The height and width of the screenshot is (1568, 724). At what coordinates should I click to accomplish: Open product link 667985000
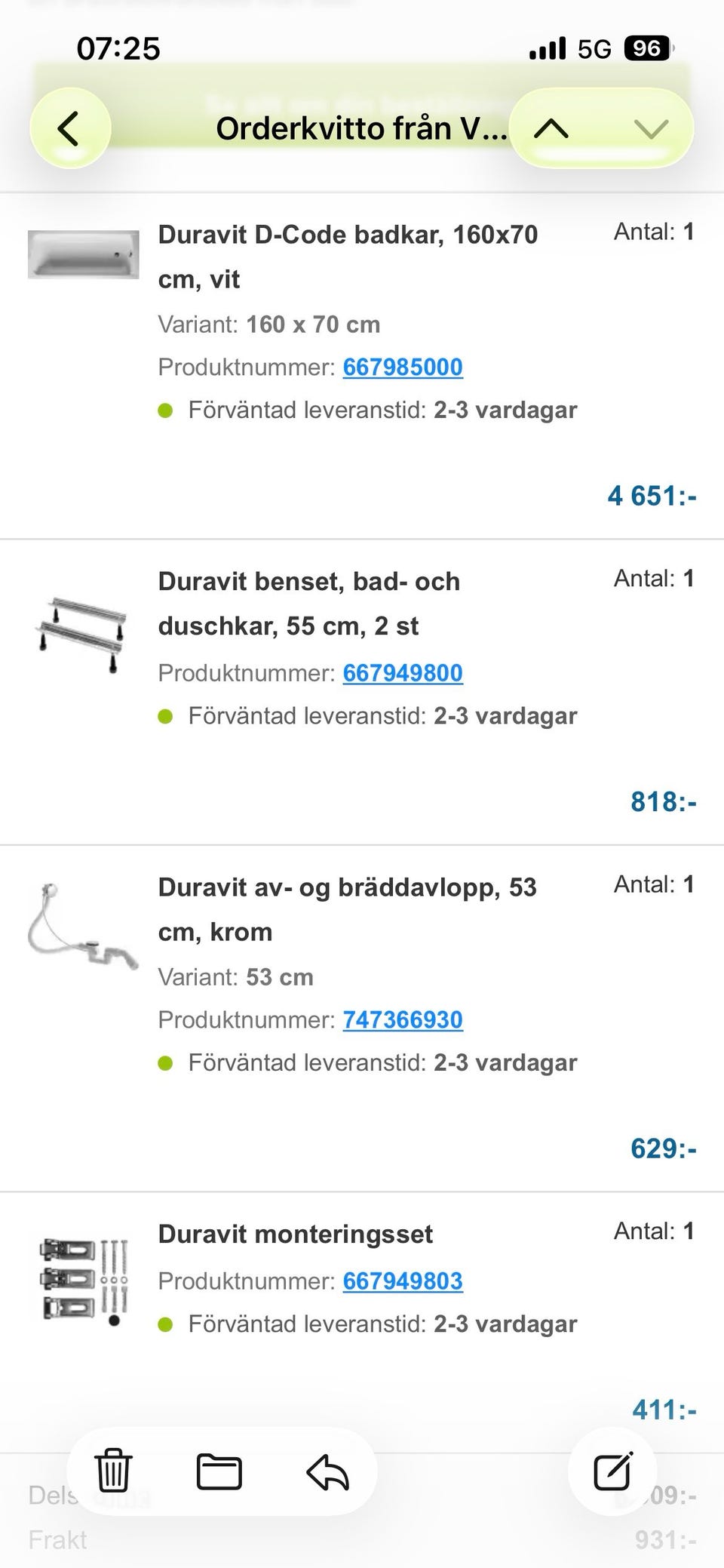(x=403, y=367)
